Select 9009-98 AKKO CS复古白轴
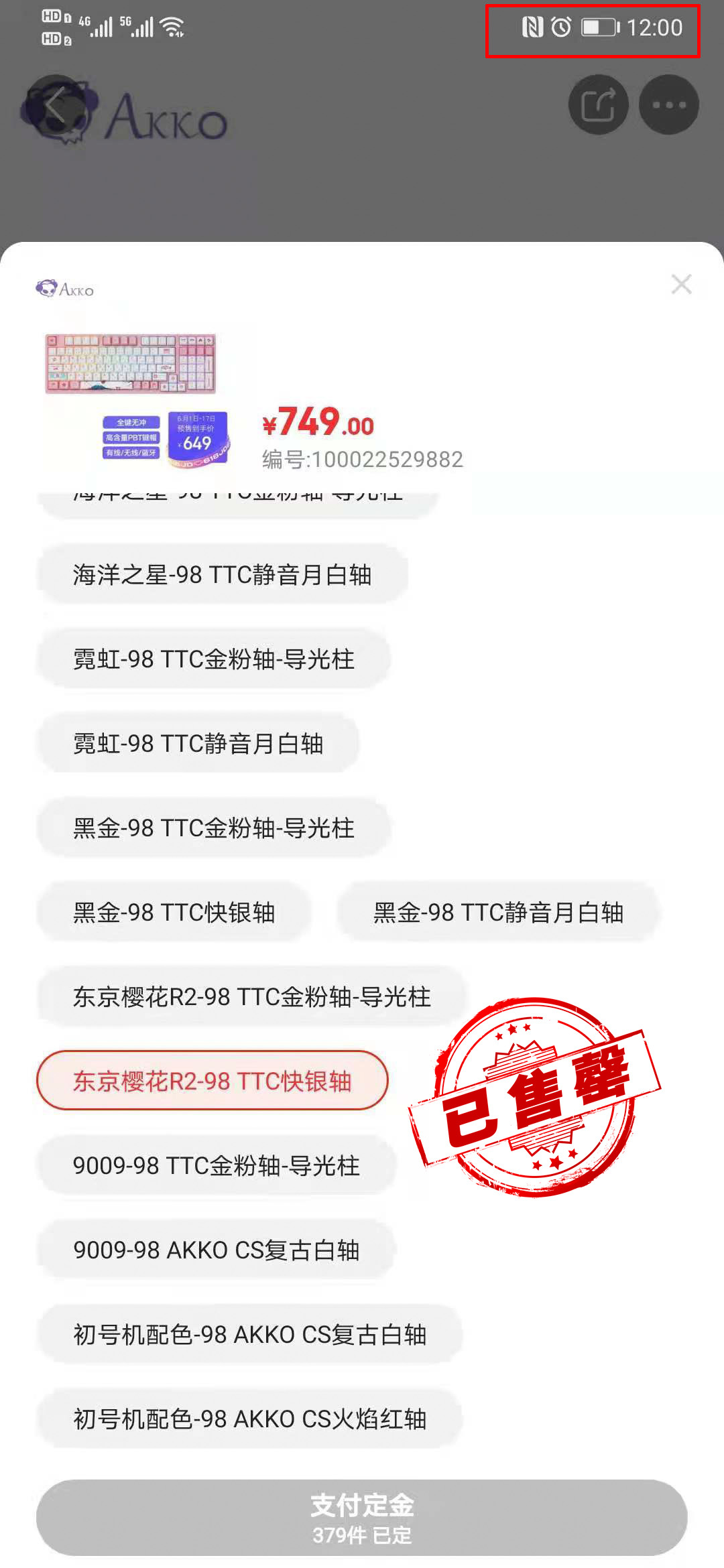 (x=216, y=1250)
